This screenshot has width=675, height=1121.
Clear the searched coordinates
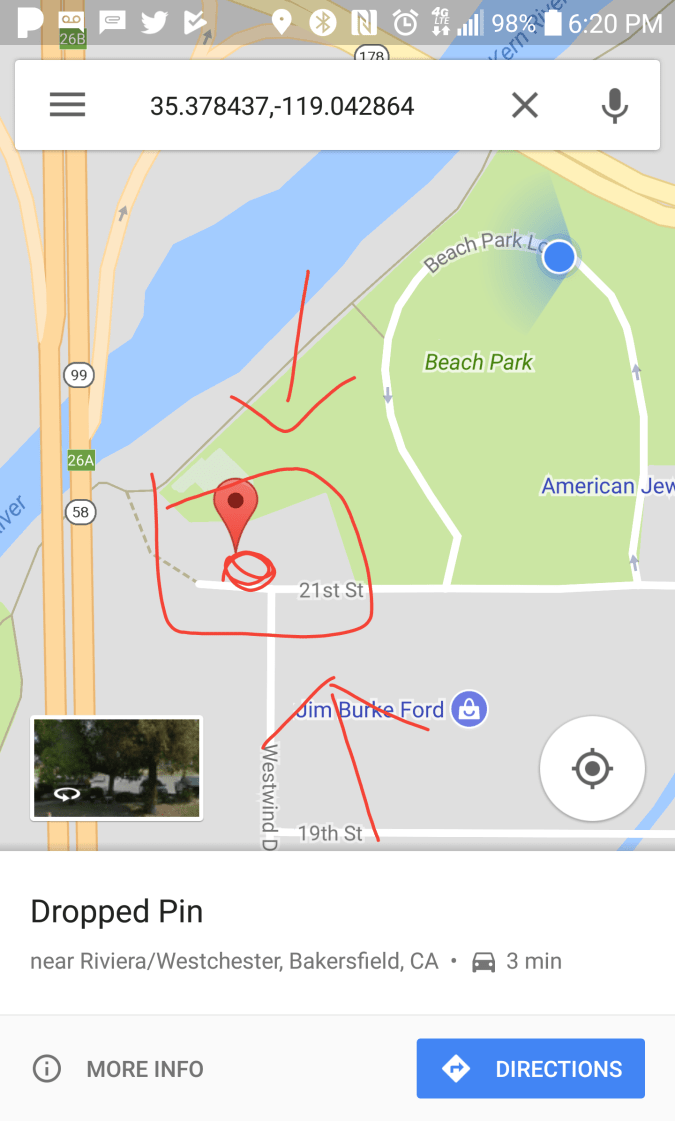(x=525, y=106)
